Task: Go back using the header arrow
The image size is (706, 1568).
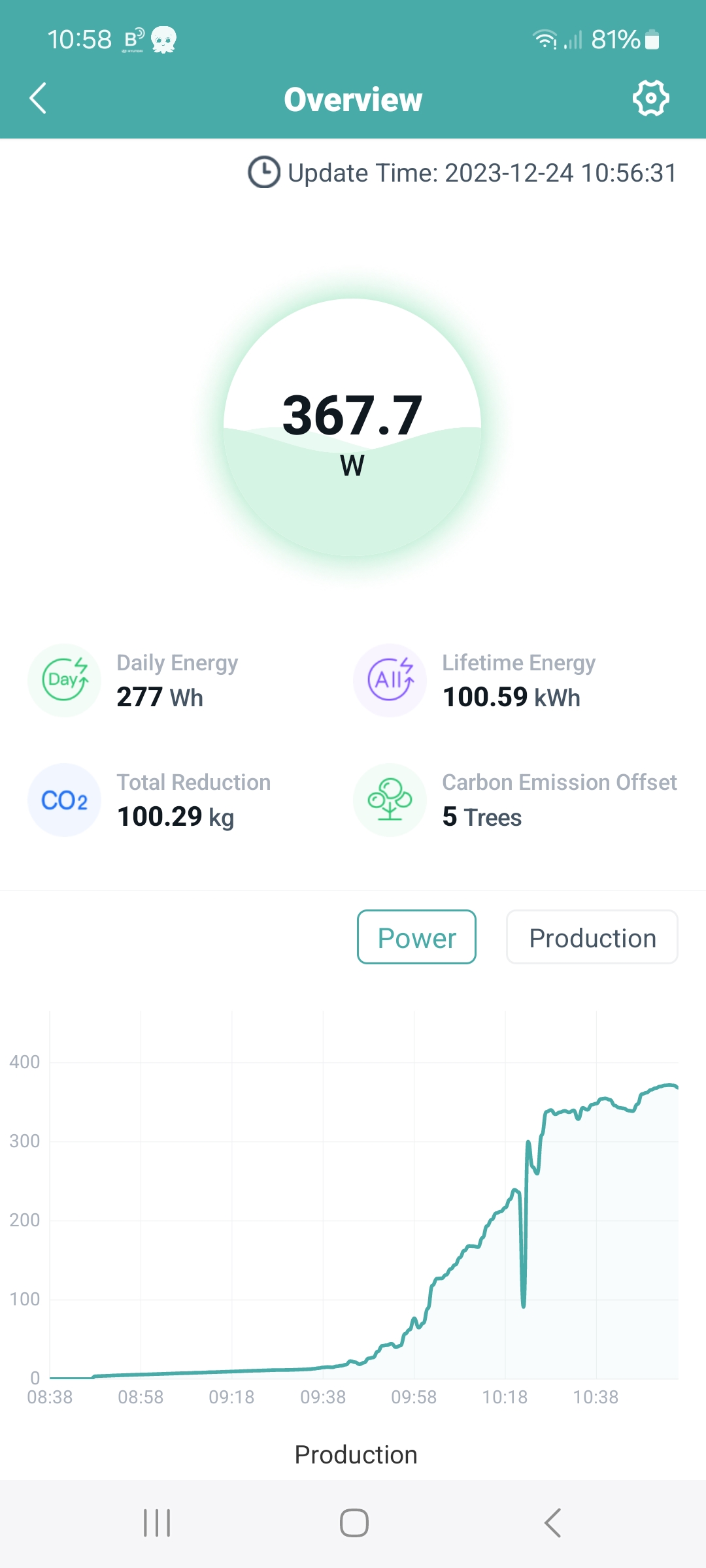Action: point(38,99)
